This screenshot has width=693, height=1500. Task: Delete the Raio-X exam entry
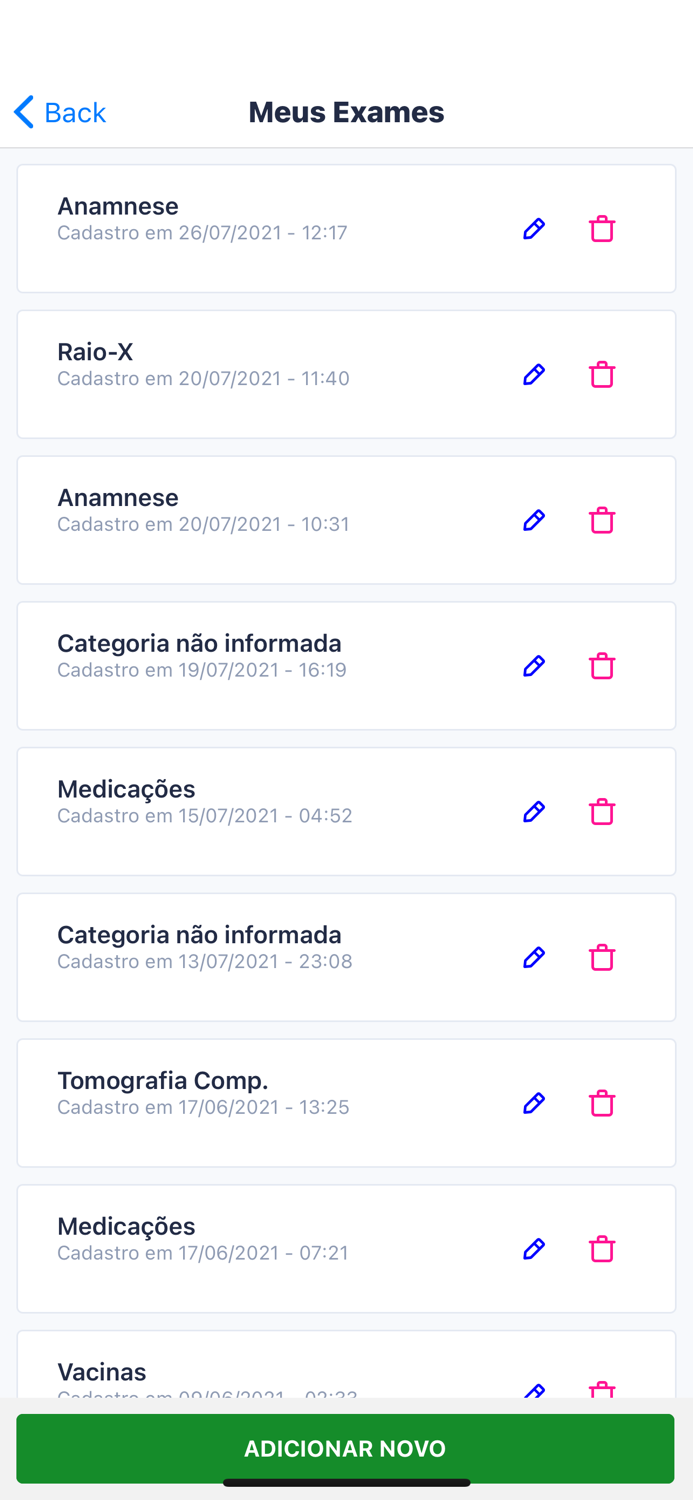pos(602,375)
